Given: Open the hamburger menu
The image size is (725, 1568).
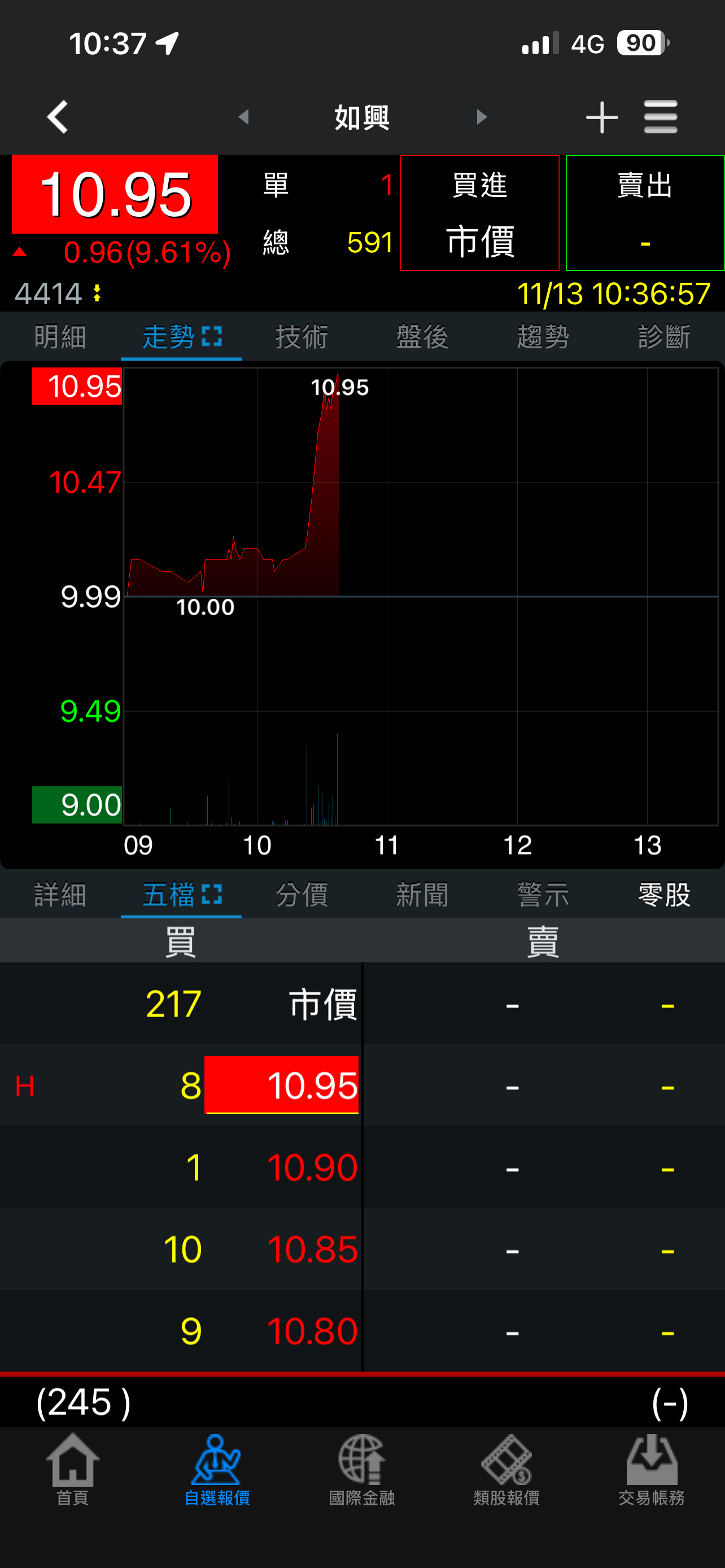Looking at the screenshot, I should pos(661,117).
